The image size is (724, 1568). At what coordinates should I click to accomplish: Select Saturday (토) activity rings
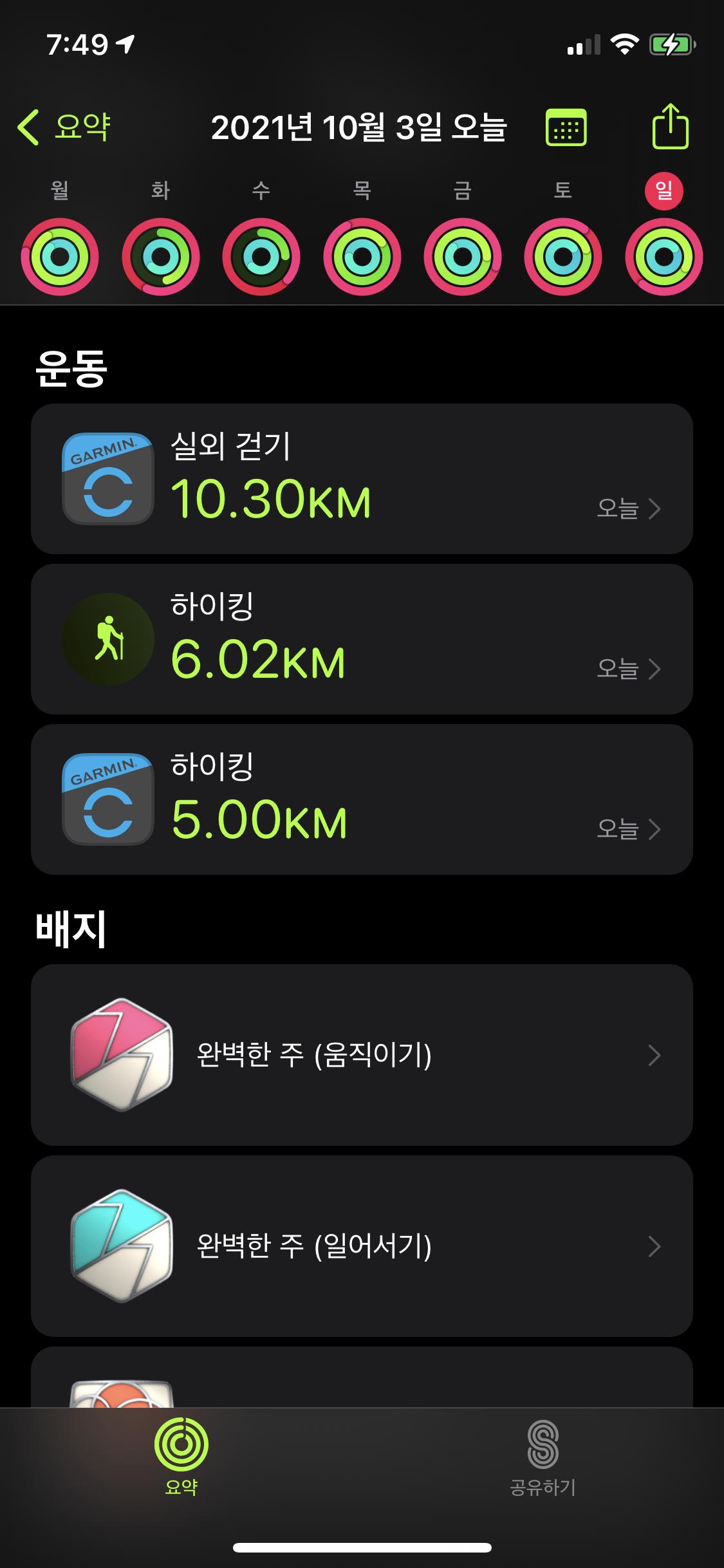click(x=563, y=257)
